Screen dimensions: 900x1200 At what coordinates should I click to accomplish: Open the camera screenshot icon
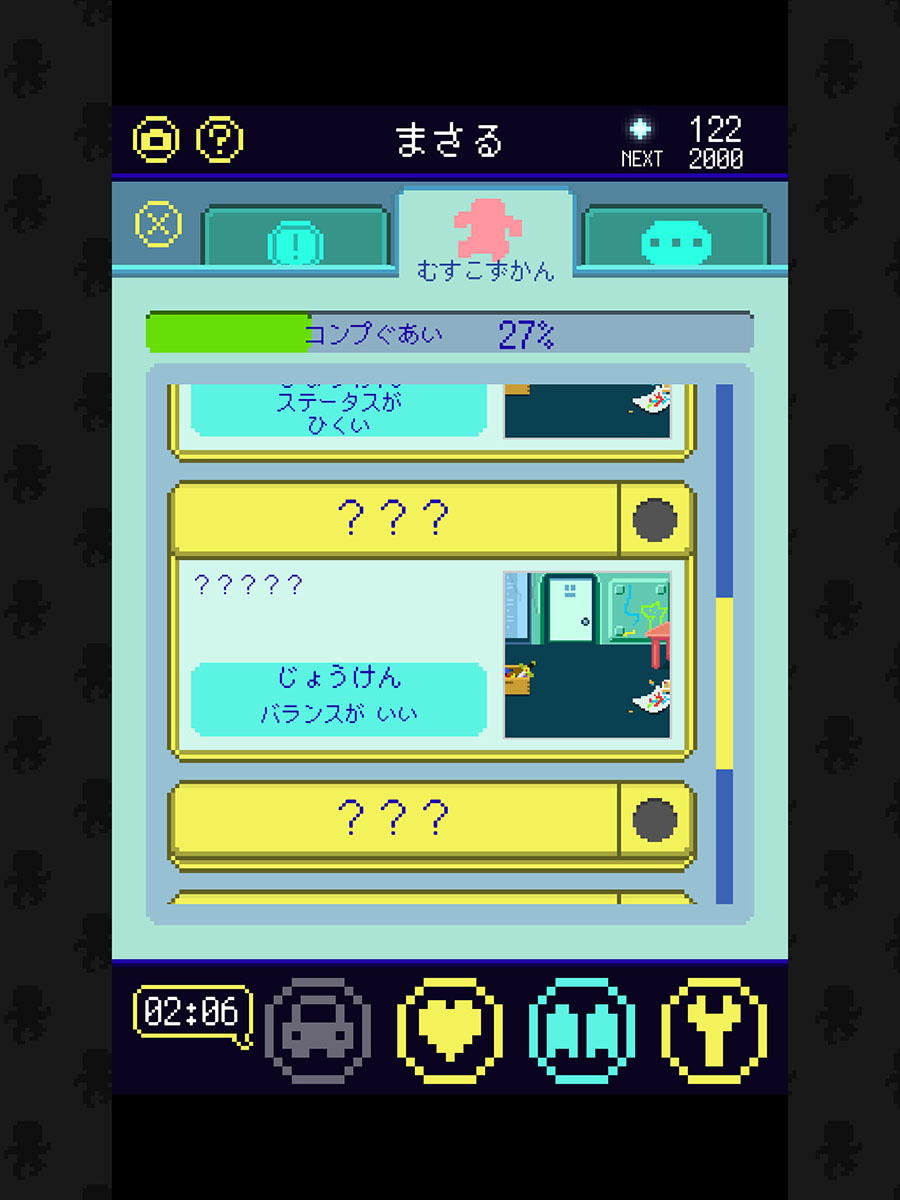click(x=157, y=141)
